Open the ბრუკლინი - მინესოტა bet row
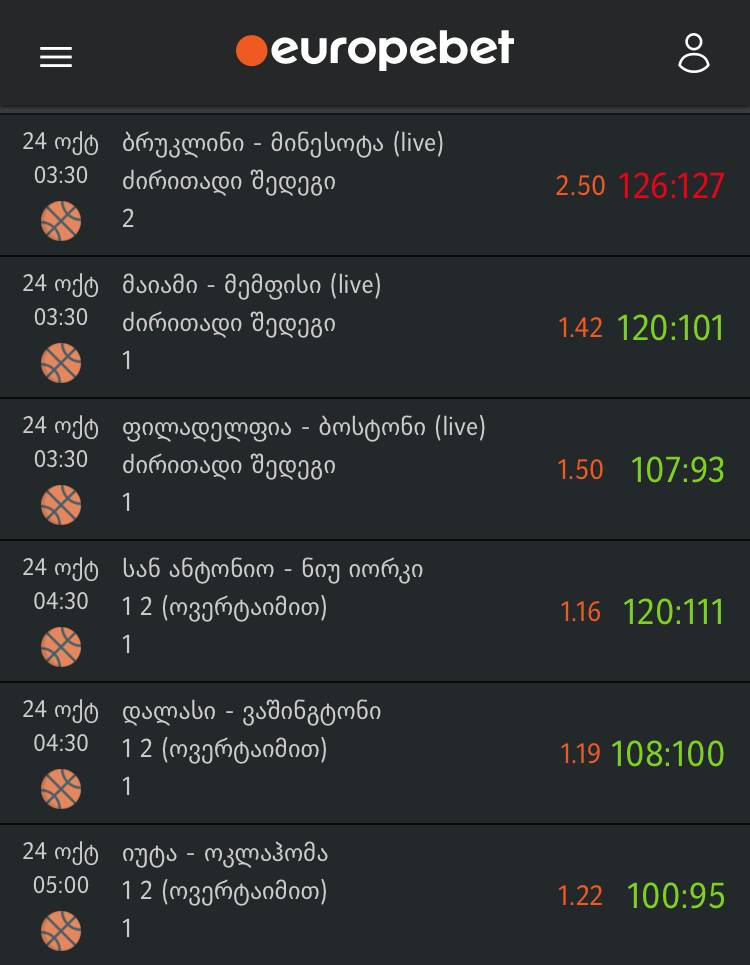The width and height of the screenshot is (750, 965). pos(375,184)
